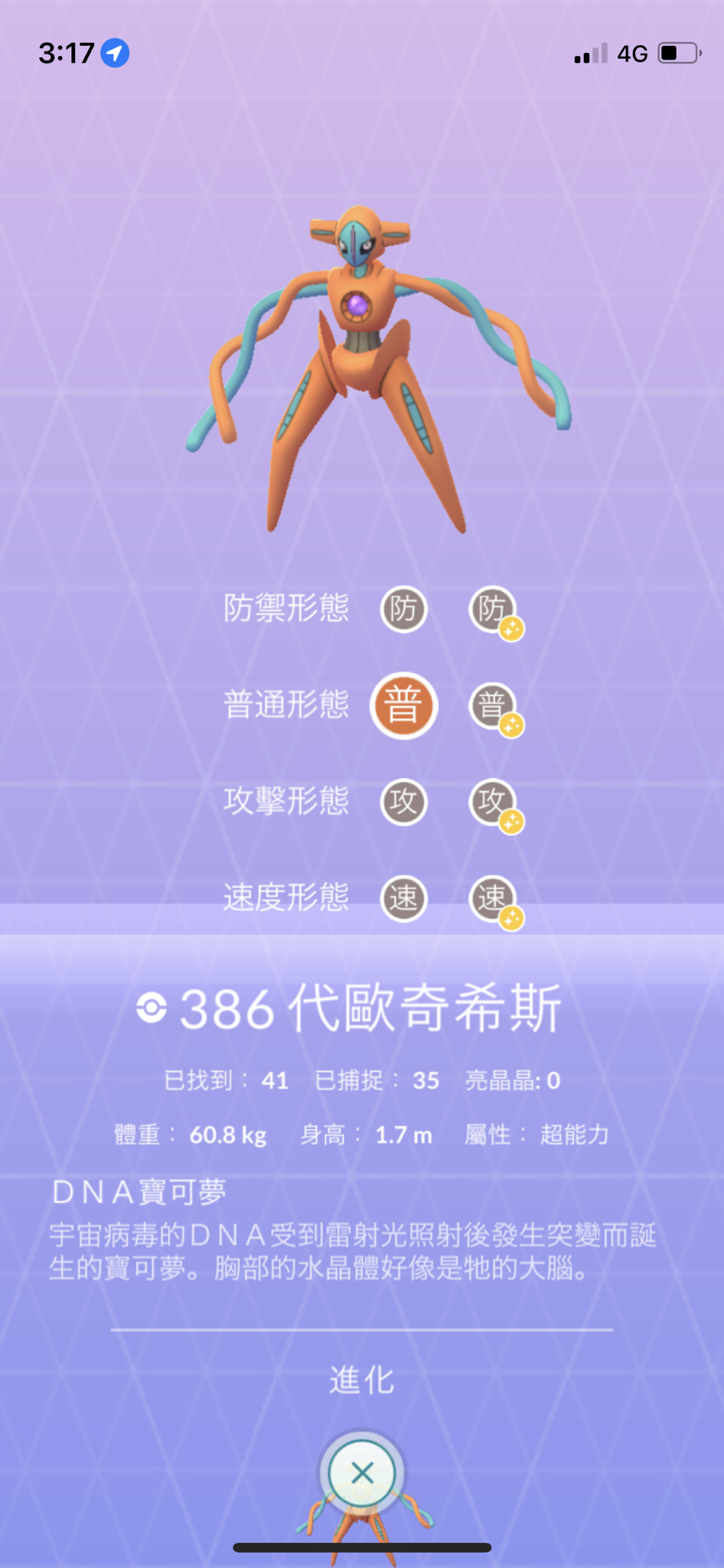Select the Attack form (攻) button
Screen dimensions: 724x1568
403,802
